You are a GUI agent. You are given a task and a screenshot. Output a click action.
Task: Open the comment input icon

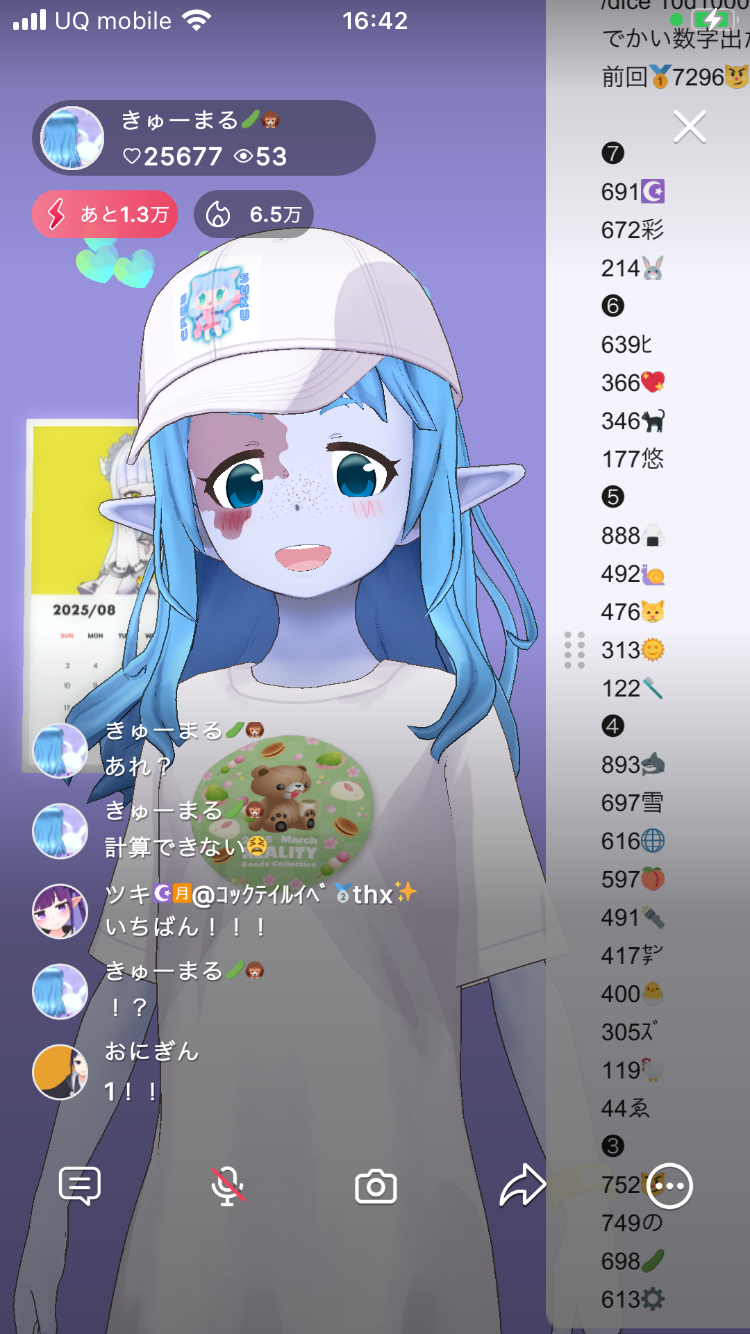[x=80, y=1186]
